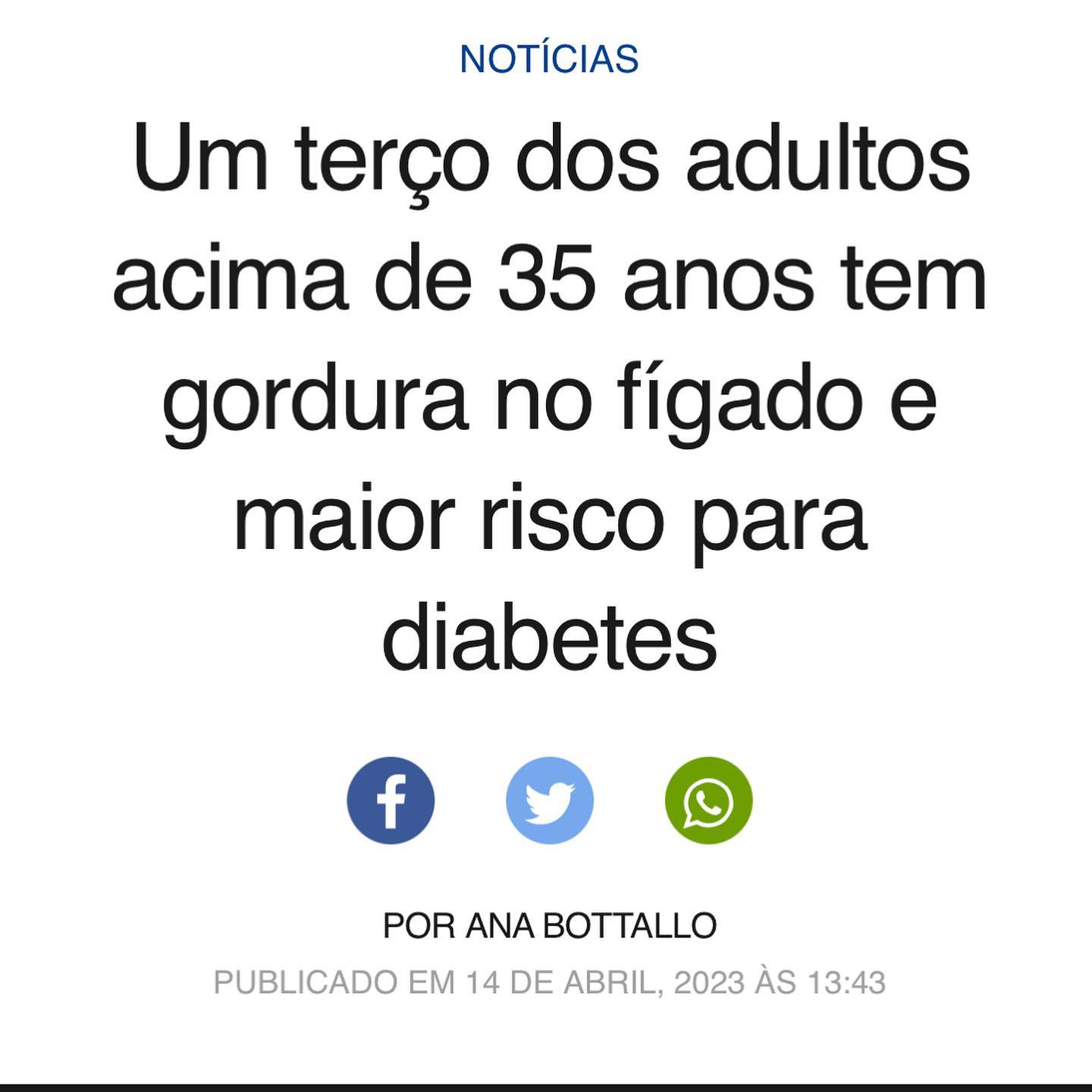Viewport: 1092px width, 1092px height.
Task: Share the article via WhatsApp
Action: point(708,801)
